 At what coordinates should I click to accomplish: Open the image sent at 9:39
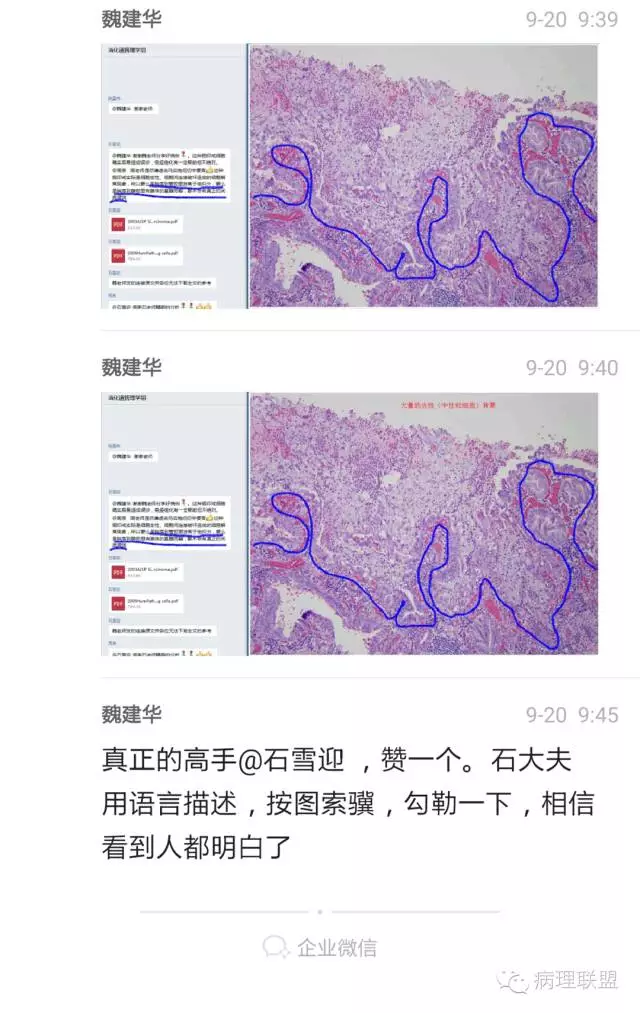(x=350, y=176)
